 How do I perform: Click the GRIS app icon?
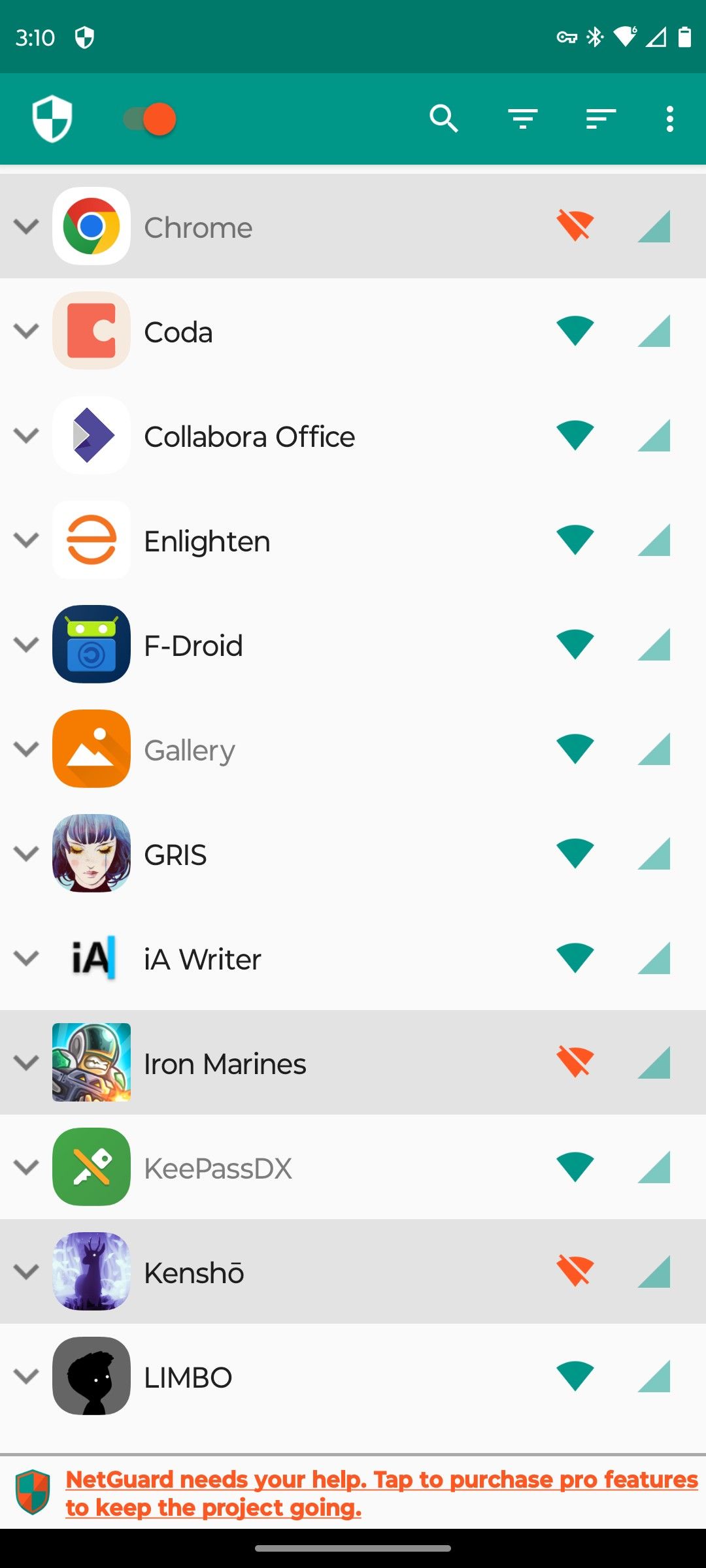click(x=91, y=854)
